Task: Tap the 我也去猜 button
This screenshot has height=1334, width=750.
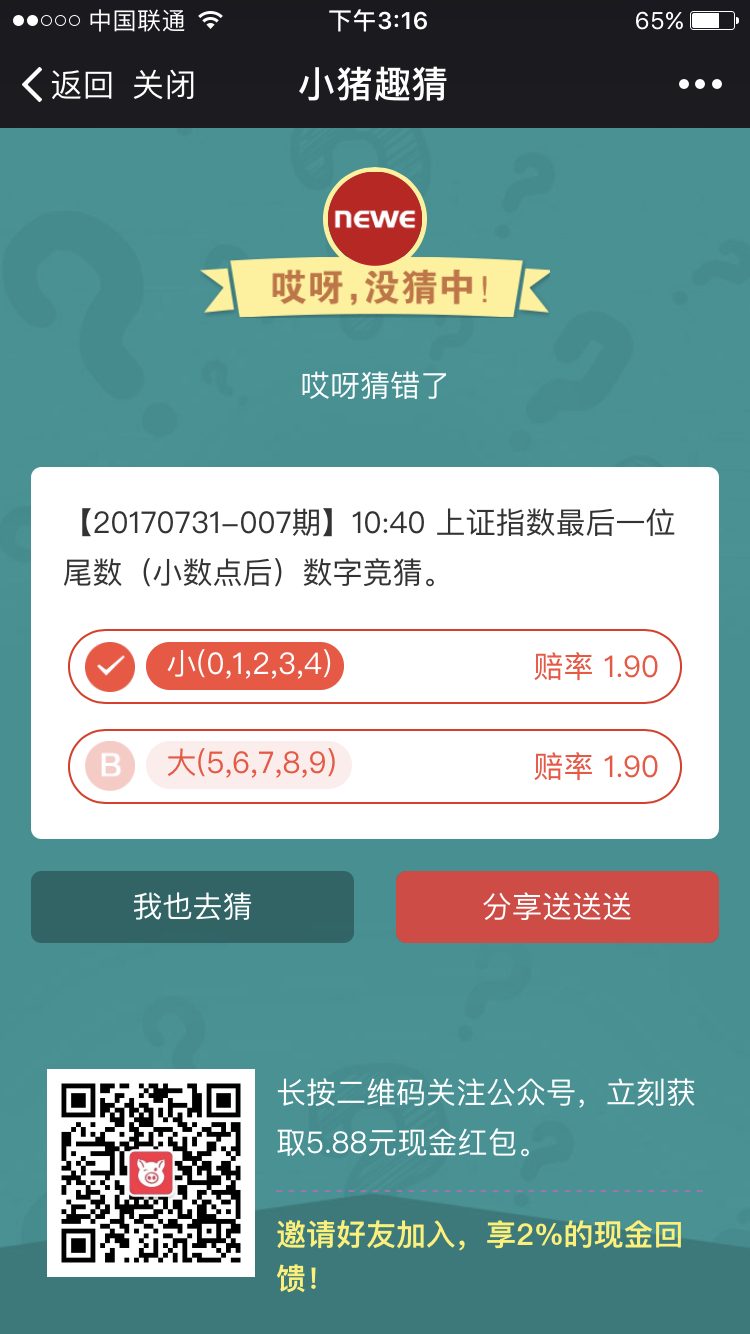Action: coord(192,907)
